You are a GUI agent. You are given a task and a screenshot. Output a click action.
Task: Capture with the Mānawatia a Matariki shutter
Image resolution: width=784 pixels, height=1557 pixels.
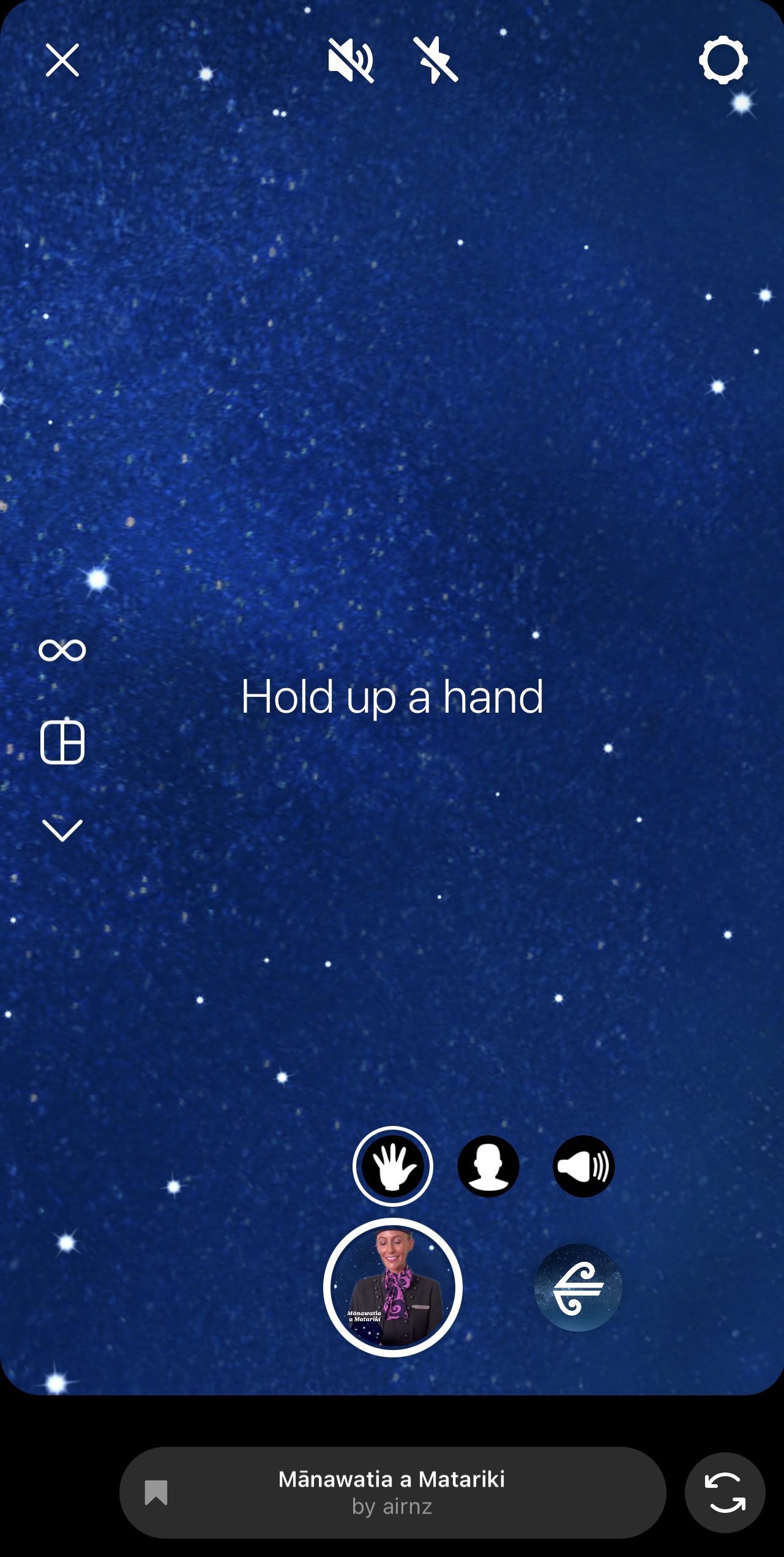(392, 1287)
